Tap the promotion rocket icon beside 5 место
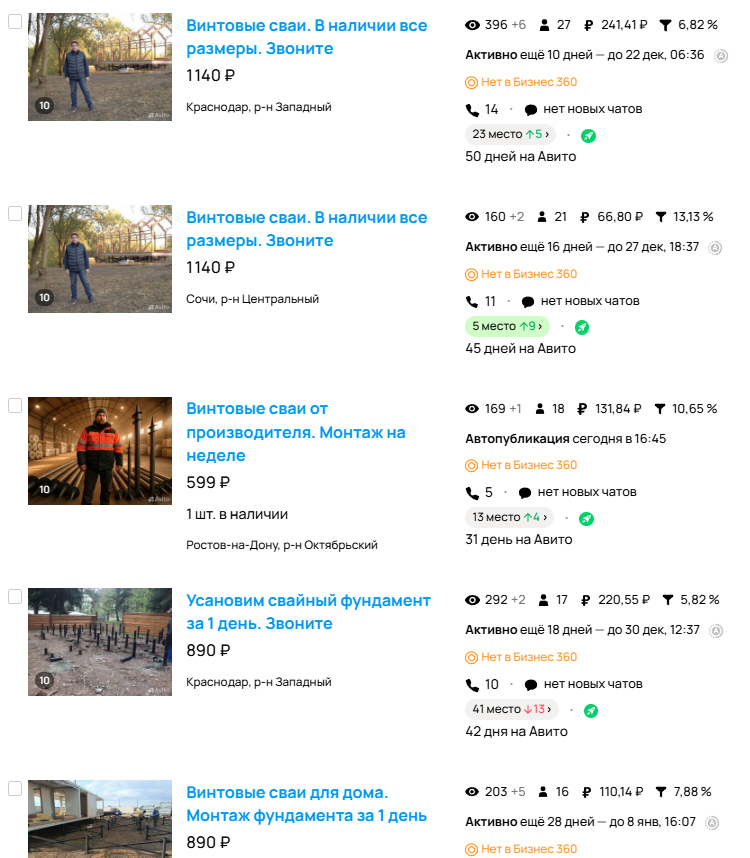Screen dimensions: 750x858 coord(582,327)
